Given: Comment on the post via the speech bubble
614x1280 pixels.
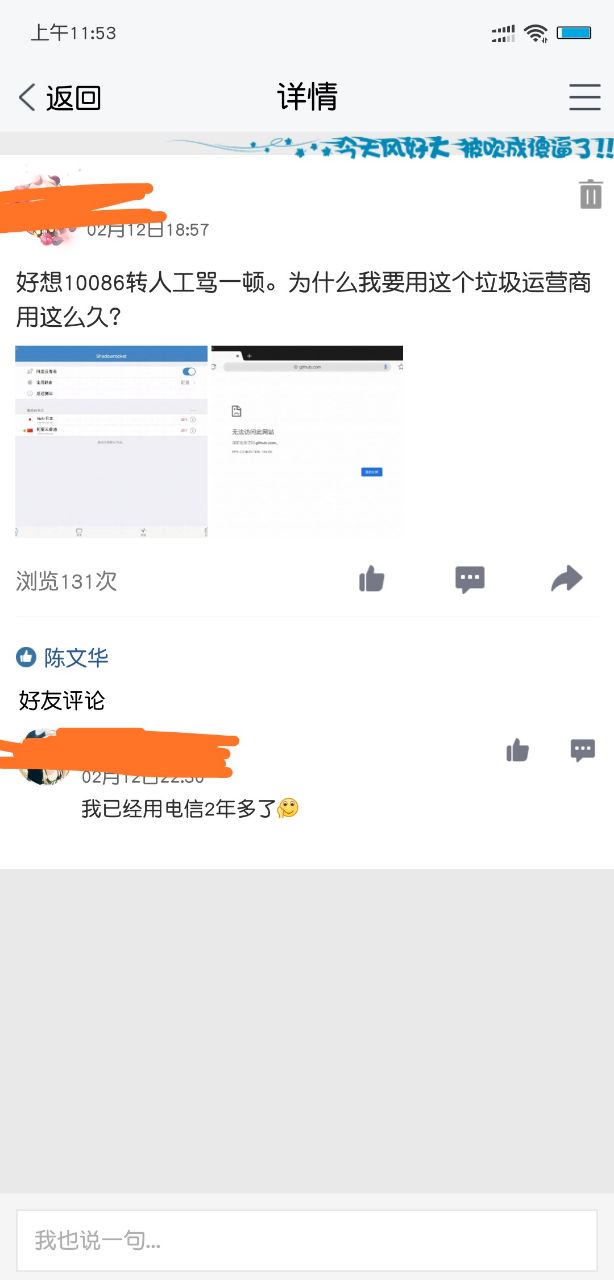Looking at the screenshot, I should pos(470,579).
